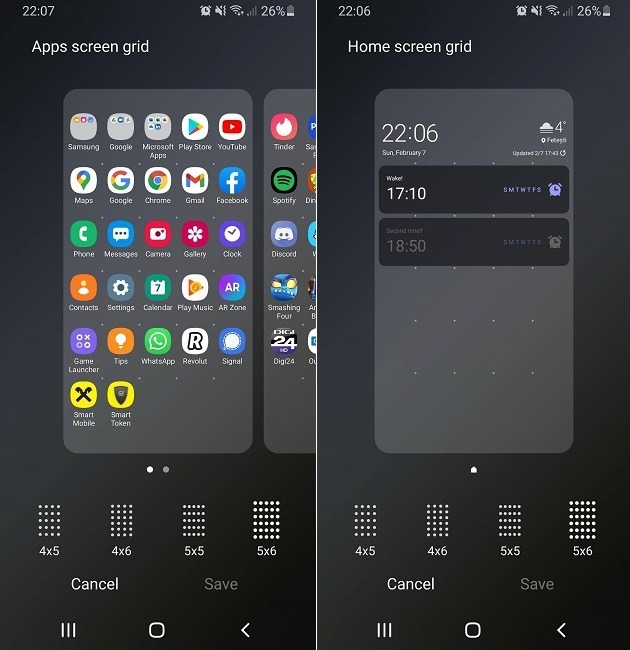
Task: Select the 5x6 option for Home screen grid
Action: click(x=582, y=528)
